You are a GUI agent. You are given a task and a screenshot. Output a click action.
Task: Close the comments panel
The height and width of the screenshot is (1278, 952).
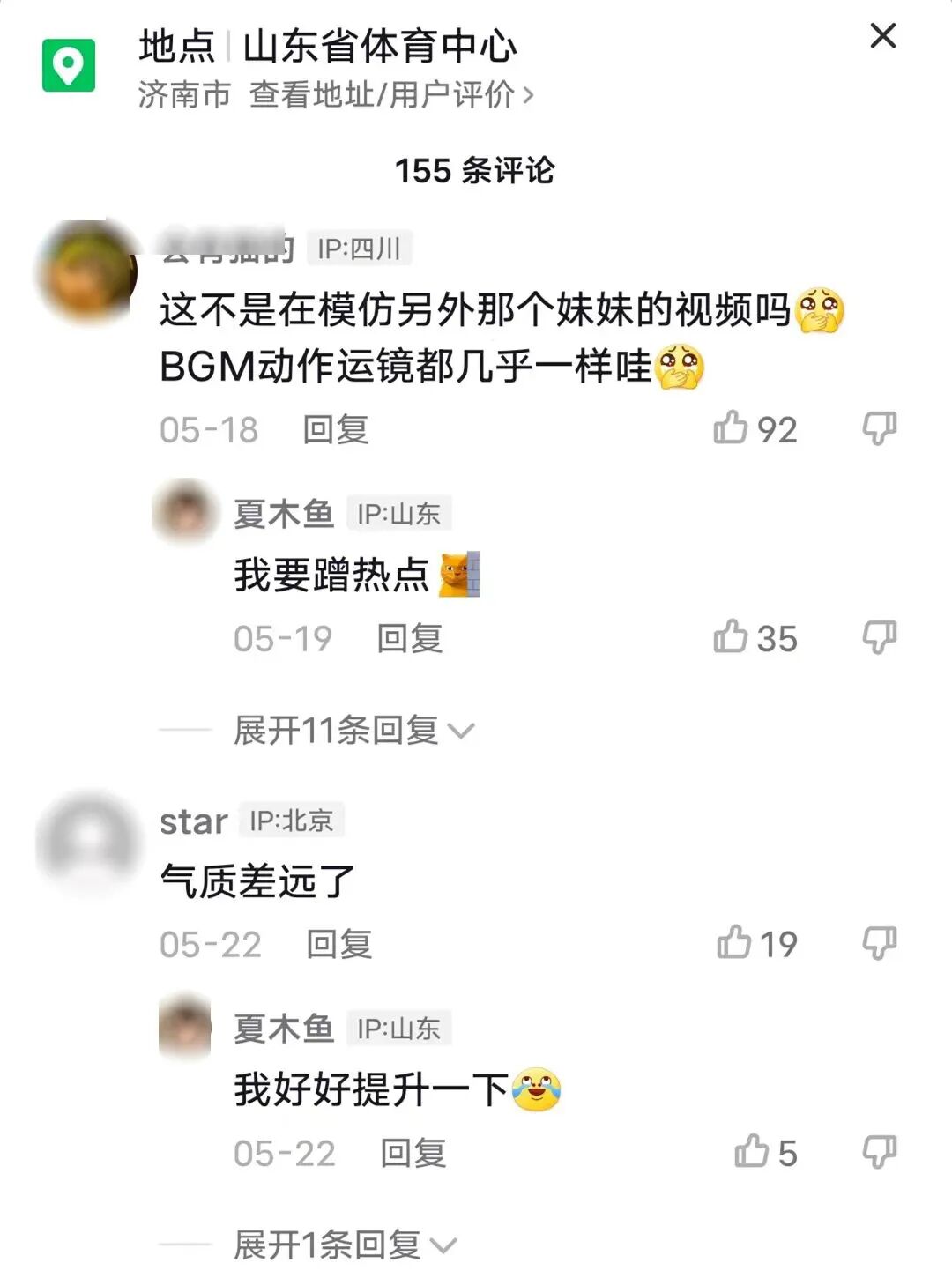[882, 37]
